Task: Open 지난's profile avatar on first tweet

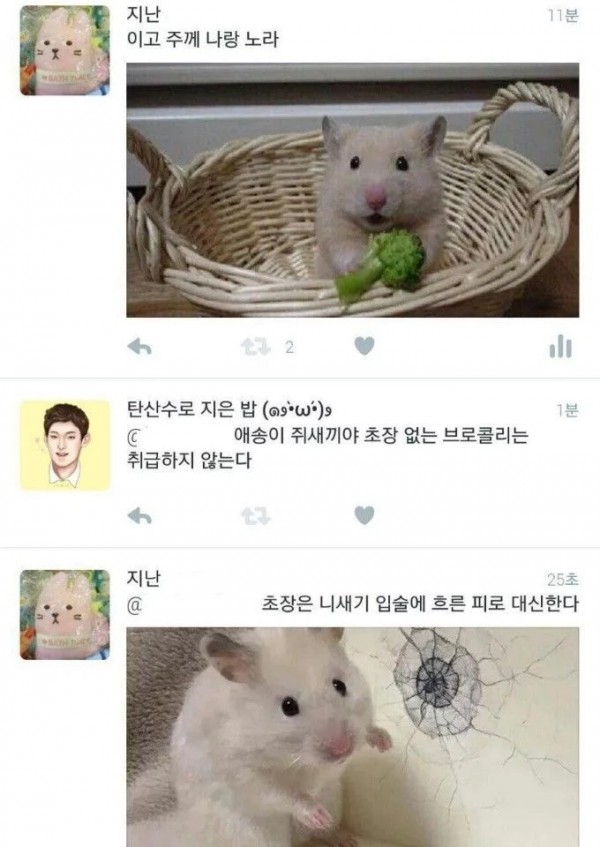Action: (x=65, y=50)
